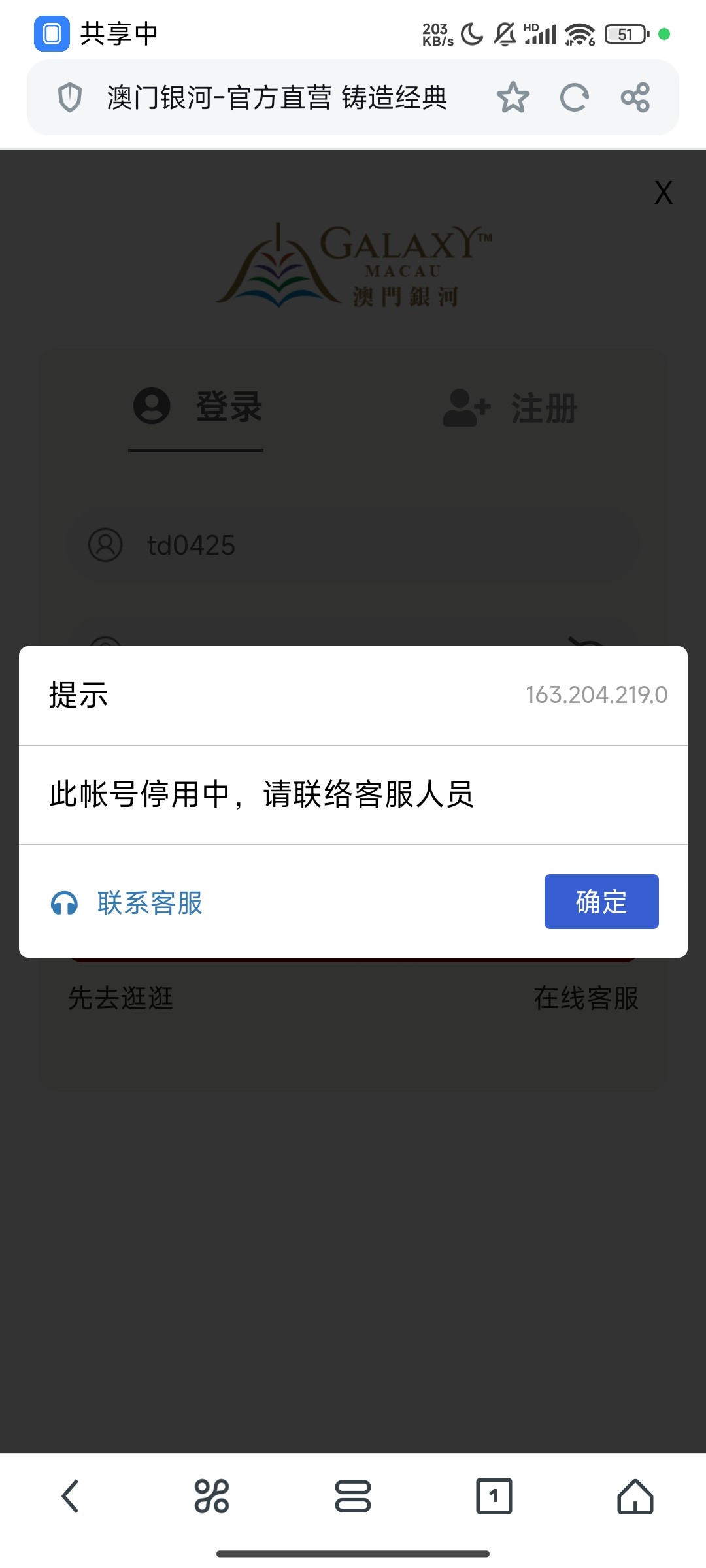The width and height of the screenshot is (706, 1568).
Task: Close the login popup with the X
Action: point(664,191)
